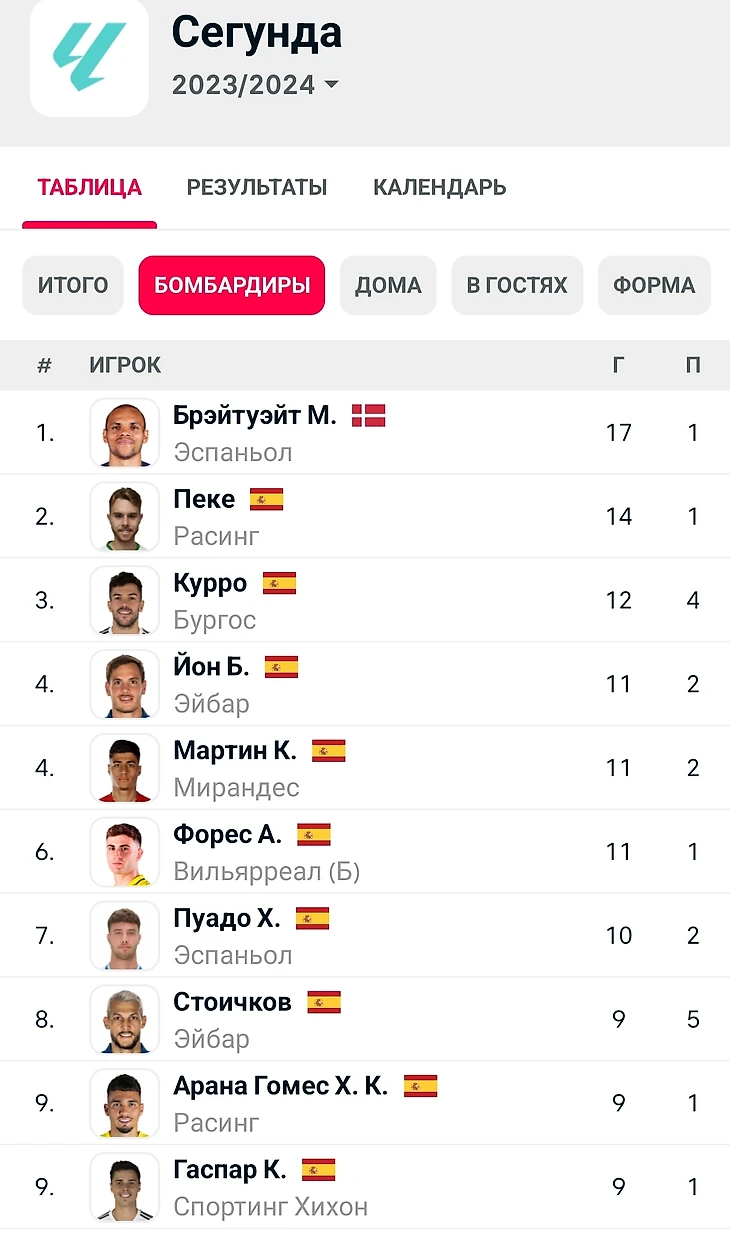Open player Брэйтуэйт М. row
This screenshot has width=730, height=1234.
coord(365,433)
